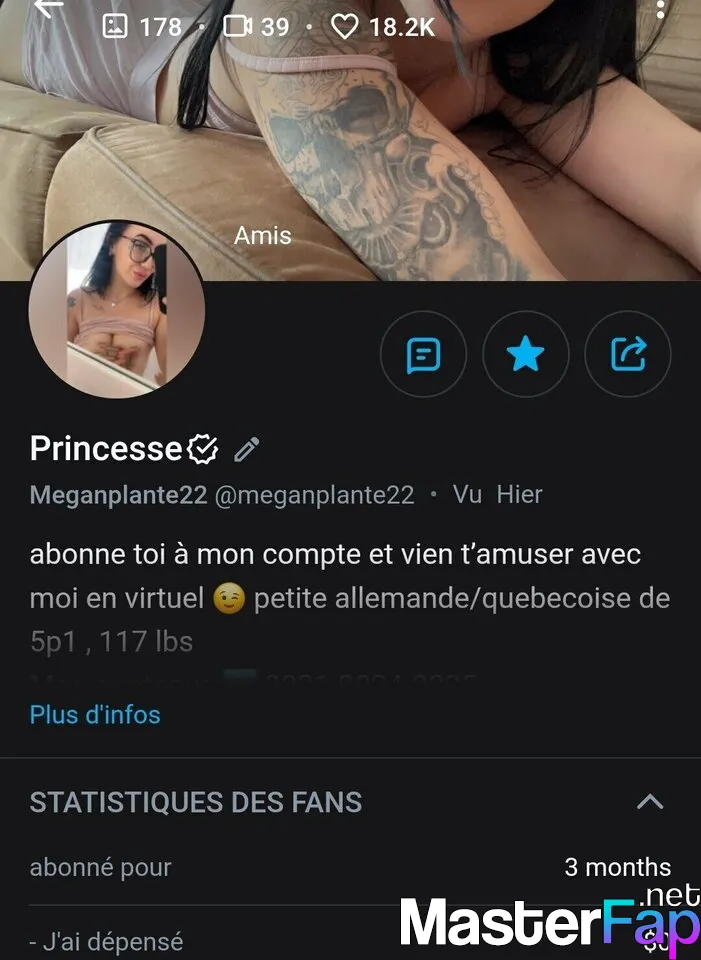The height and width of the screenshot is (960, 701).
Task: Open the profile avatar picture
Action: pos(117,309)
